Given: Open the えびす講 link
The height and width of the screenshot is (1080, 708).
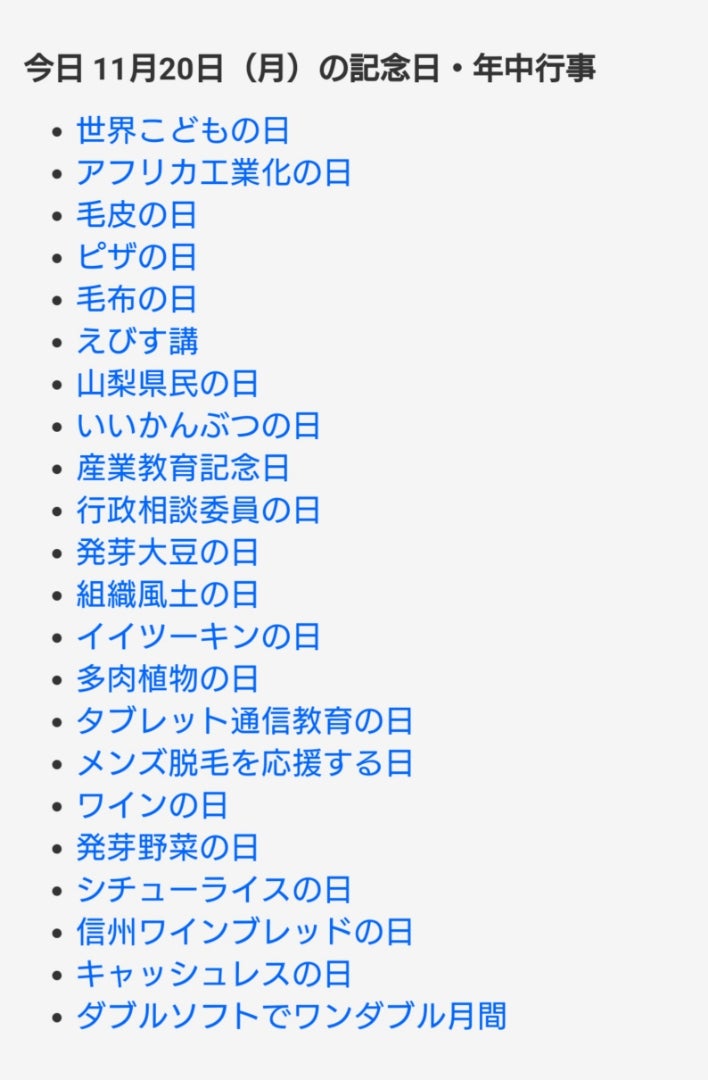Looking at the screenshot, I should [137, 341].
